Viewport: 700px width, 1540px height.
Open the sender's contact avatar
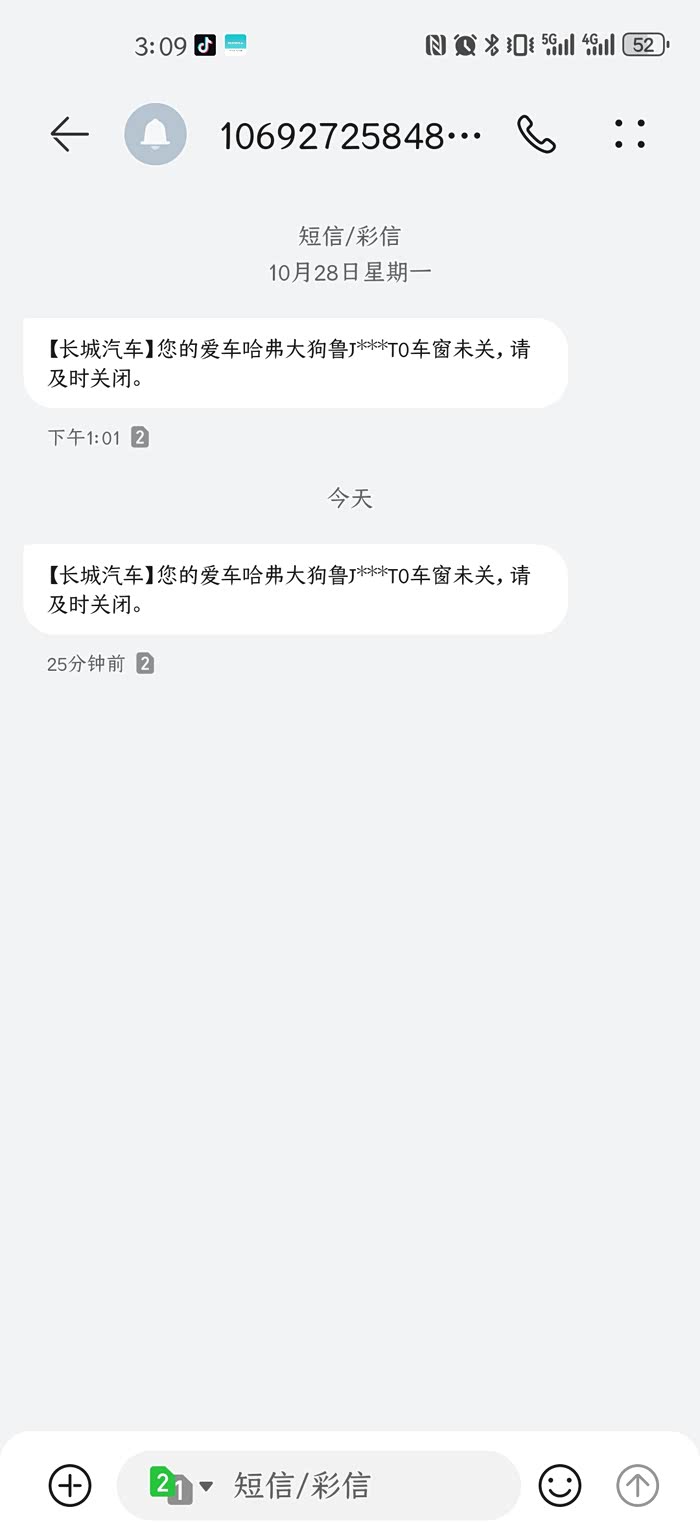click(155, 134)
